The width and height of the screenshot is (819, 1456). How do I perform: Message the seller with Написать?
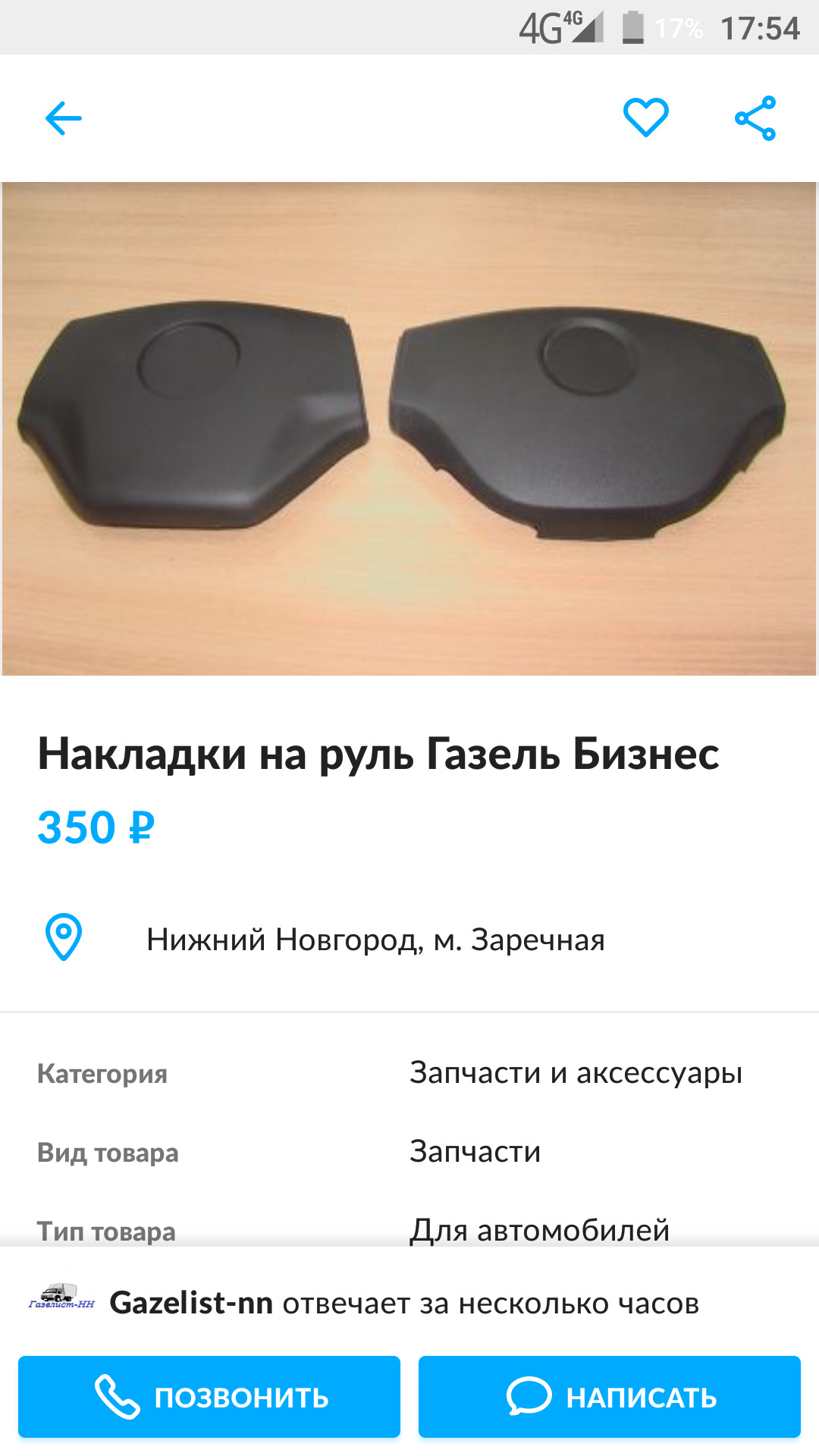(610, 1397)
